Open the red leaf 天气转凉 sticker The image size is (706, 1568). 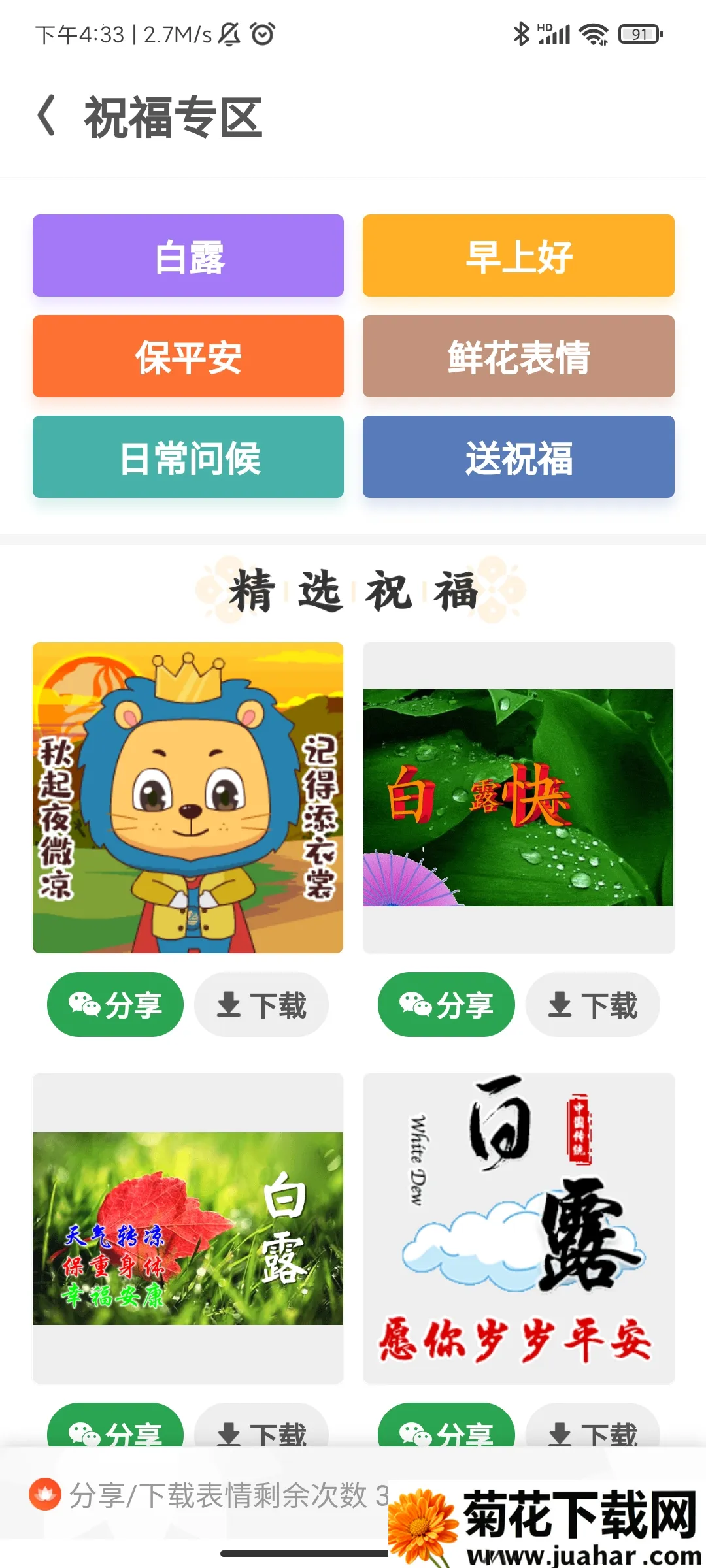click(188, 1228)
